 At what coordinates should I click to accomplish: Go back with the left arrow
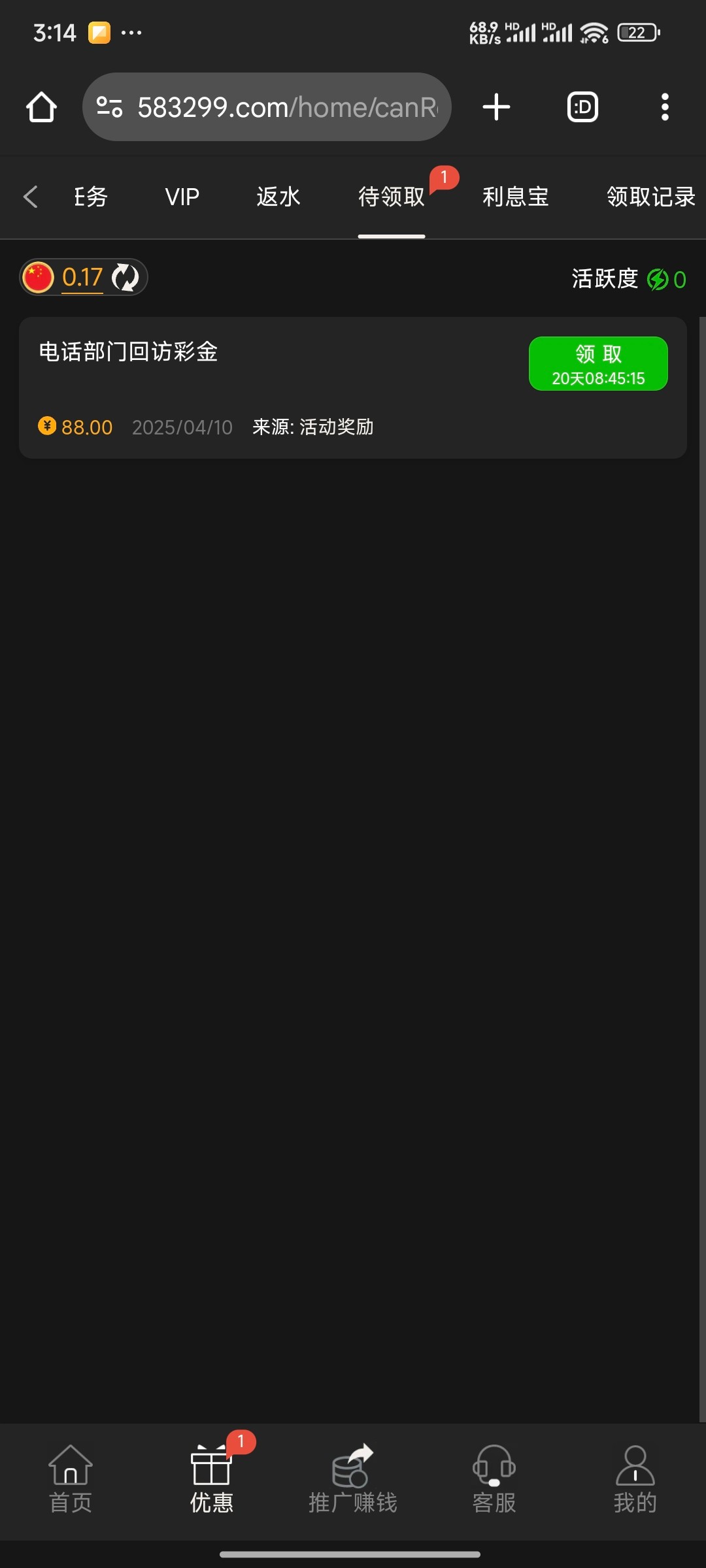pos(31,197)
